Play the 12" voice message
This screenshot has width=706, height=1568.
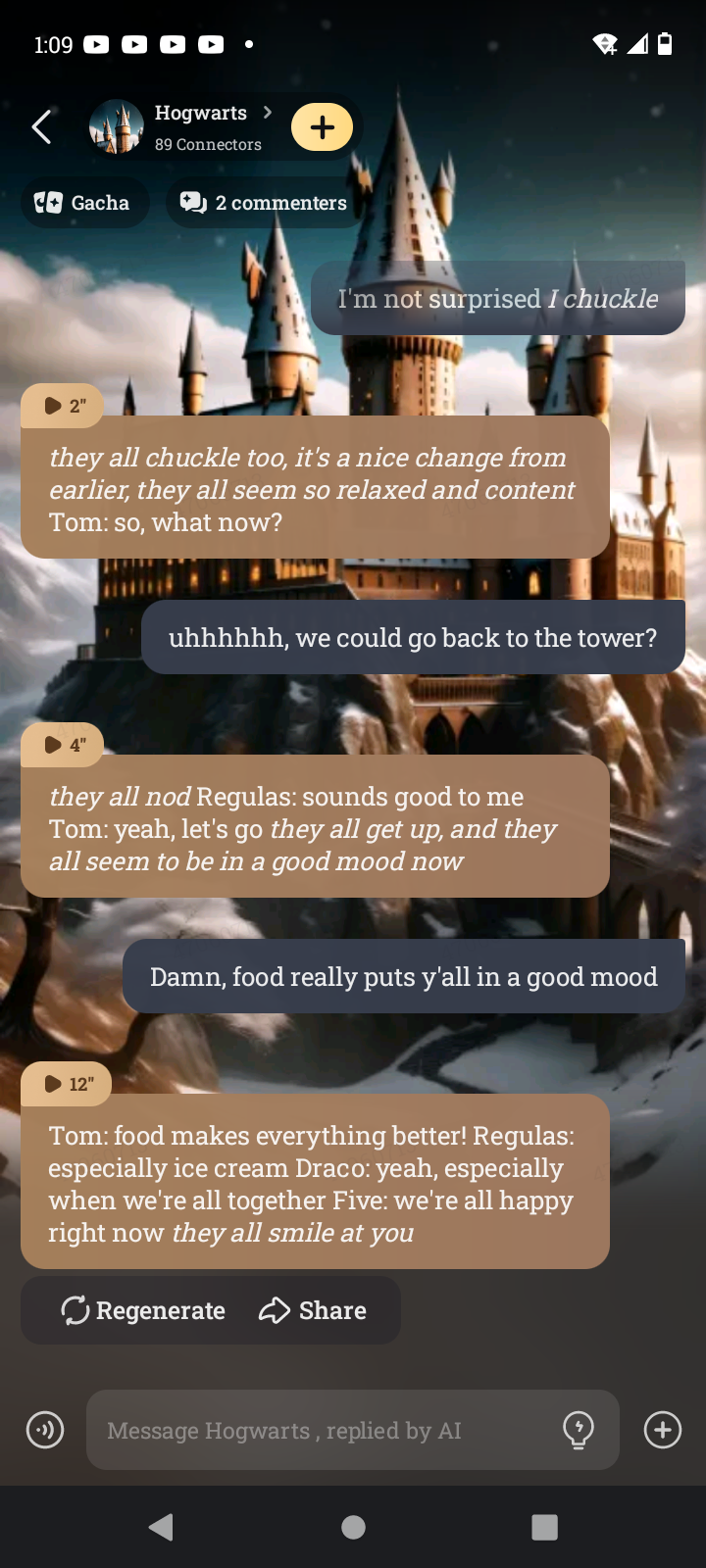pos(67,1084)
